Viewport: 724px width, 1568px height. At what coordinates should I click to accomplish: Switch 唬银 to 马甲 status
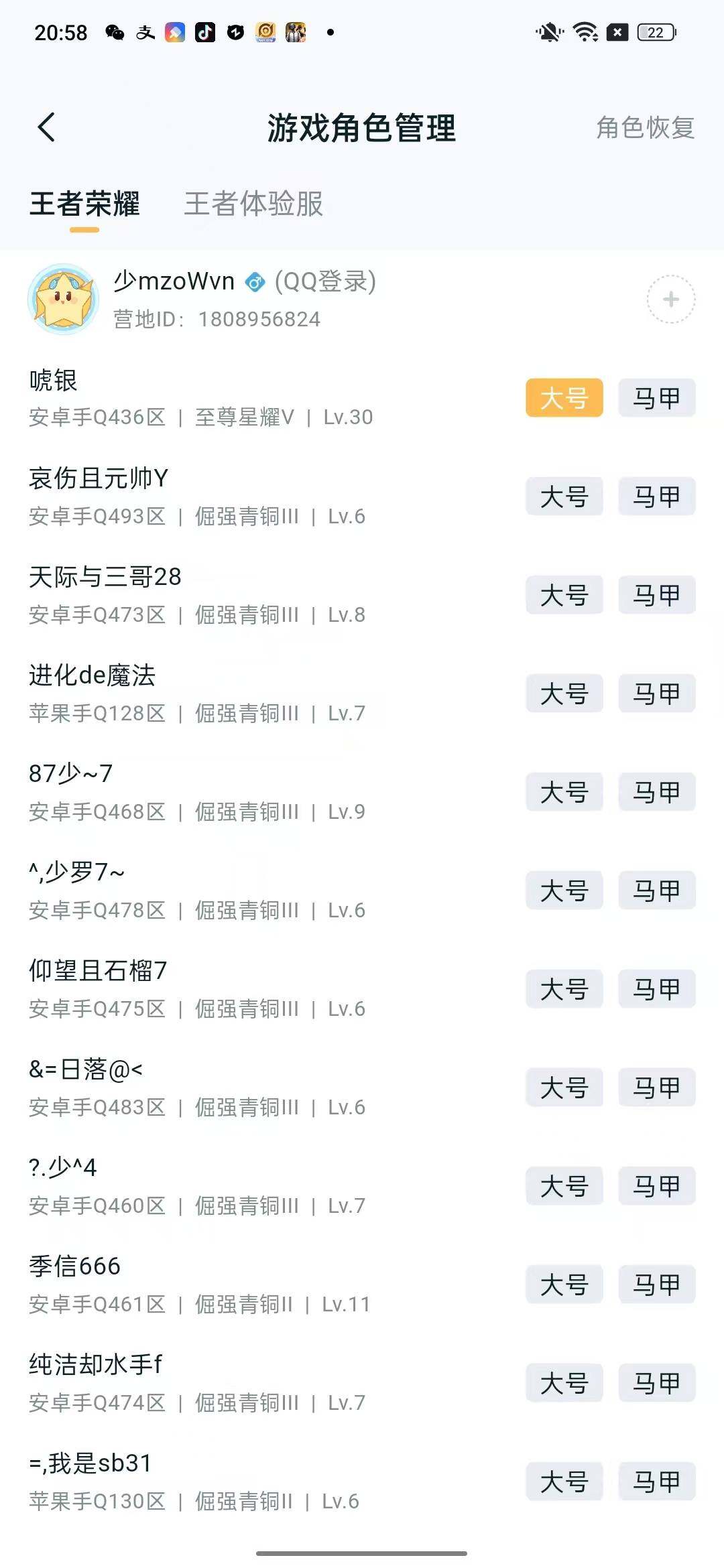656,398
